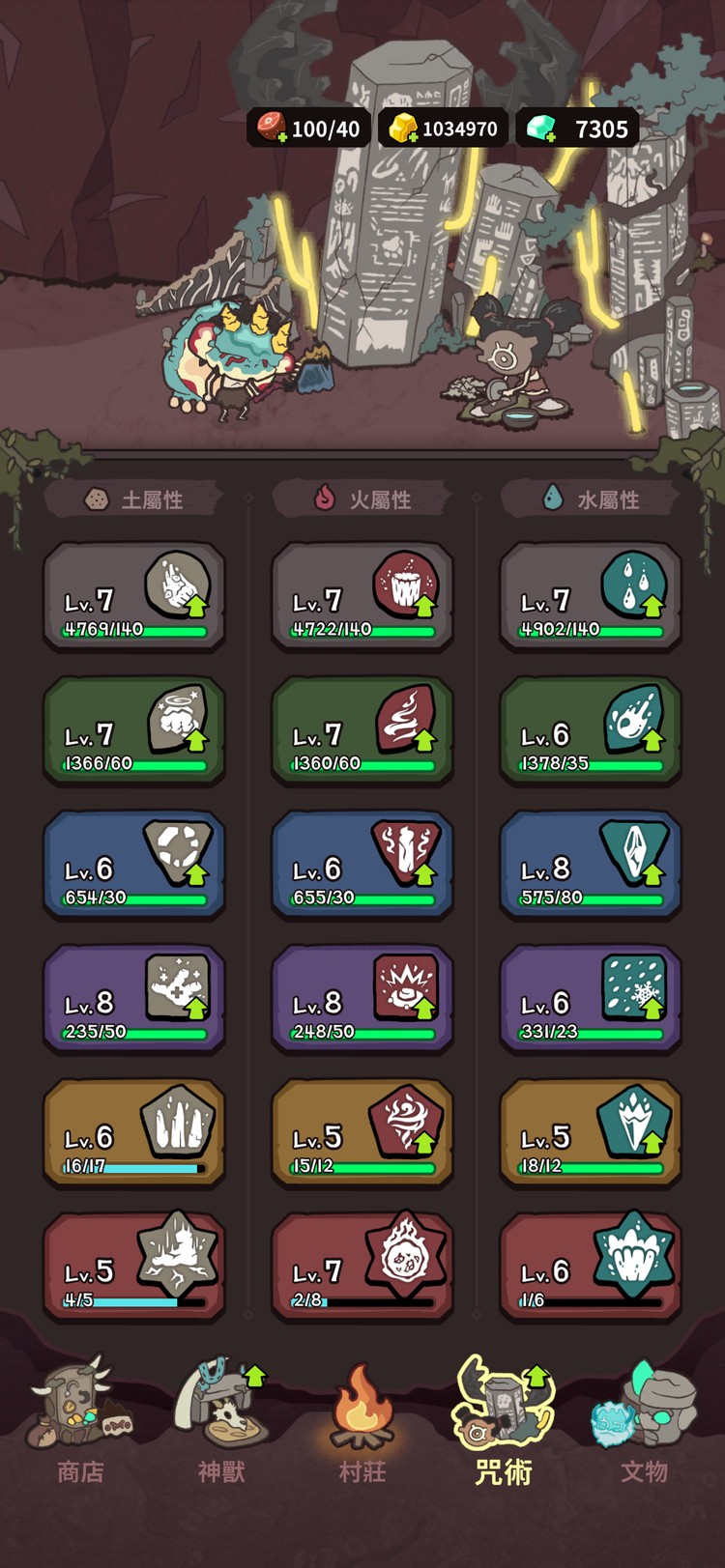Open the fire spell with 2/8
The width and height of the screenshot is (725, 1568).
(362, 1268)
